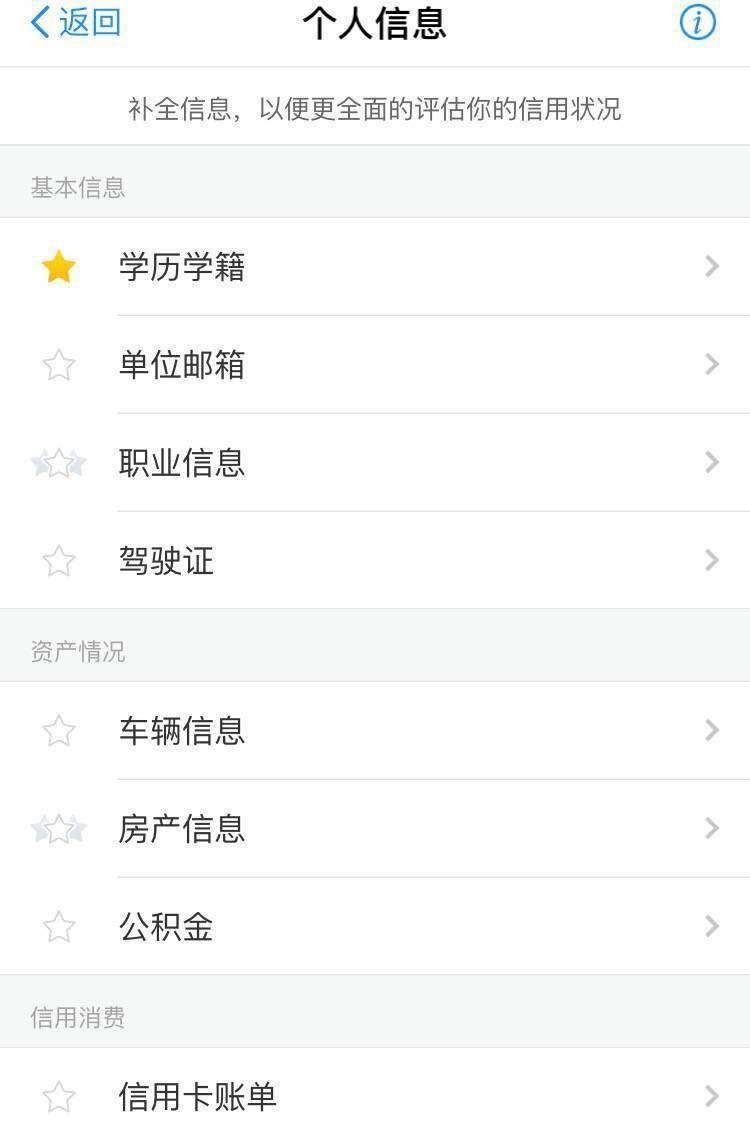Open the 职业信息 entry
Screen dimensions: 750x1140
[x=375, y=462]
